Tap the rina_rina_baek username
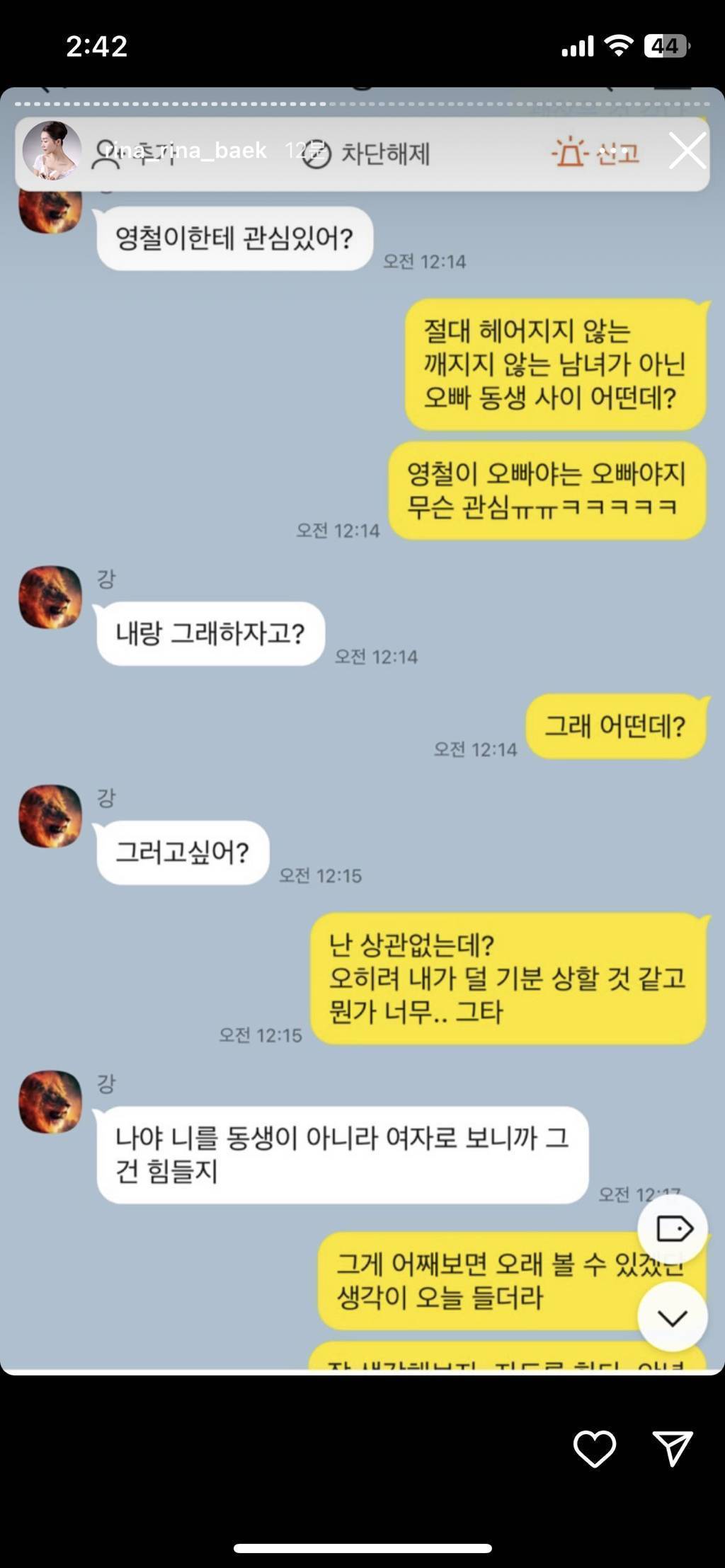Viewport: 725px width, 1568px height. [x=185, y=151]
